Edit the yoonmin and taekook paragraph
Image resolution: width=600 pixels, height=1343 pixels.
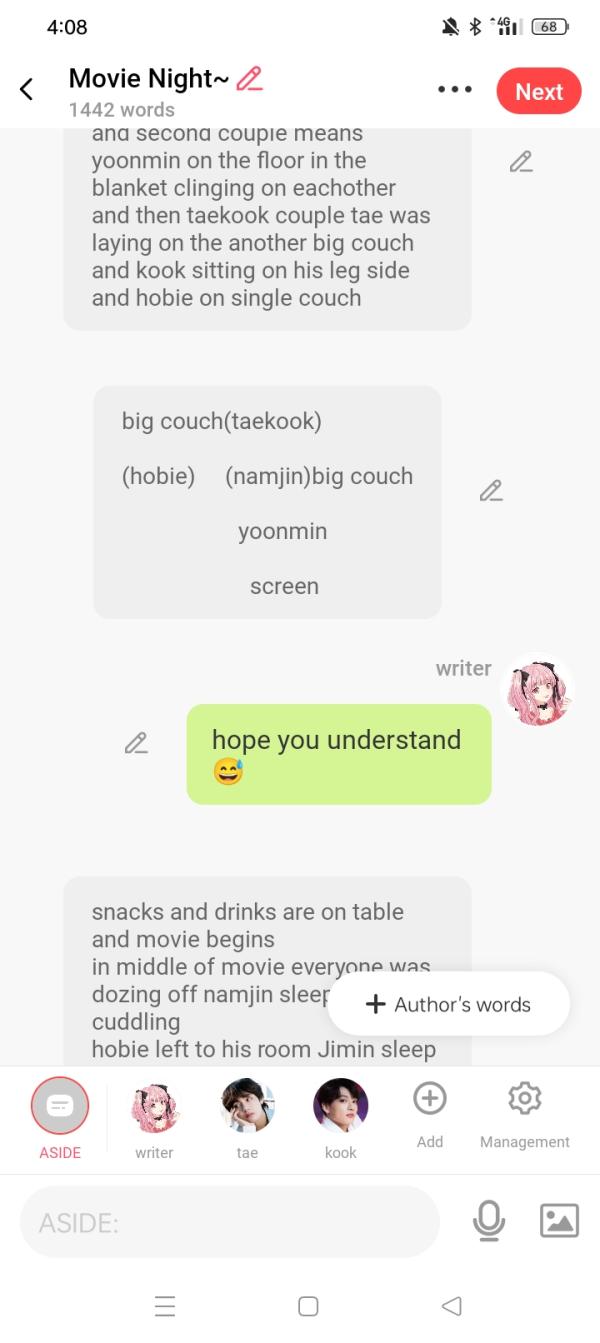pos(520,162)
